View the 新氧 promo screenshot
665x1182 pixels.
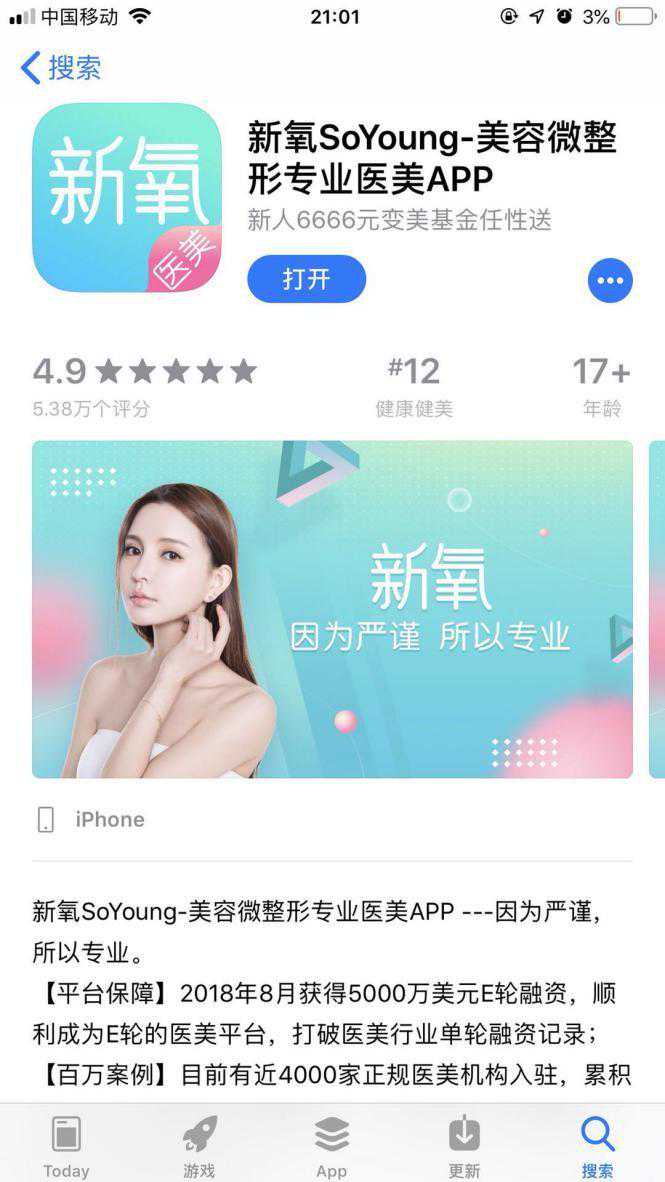click(x=332, y=609)
